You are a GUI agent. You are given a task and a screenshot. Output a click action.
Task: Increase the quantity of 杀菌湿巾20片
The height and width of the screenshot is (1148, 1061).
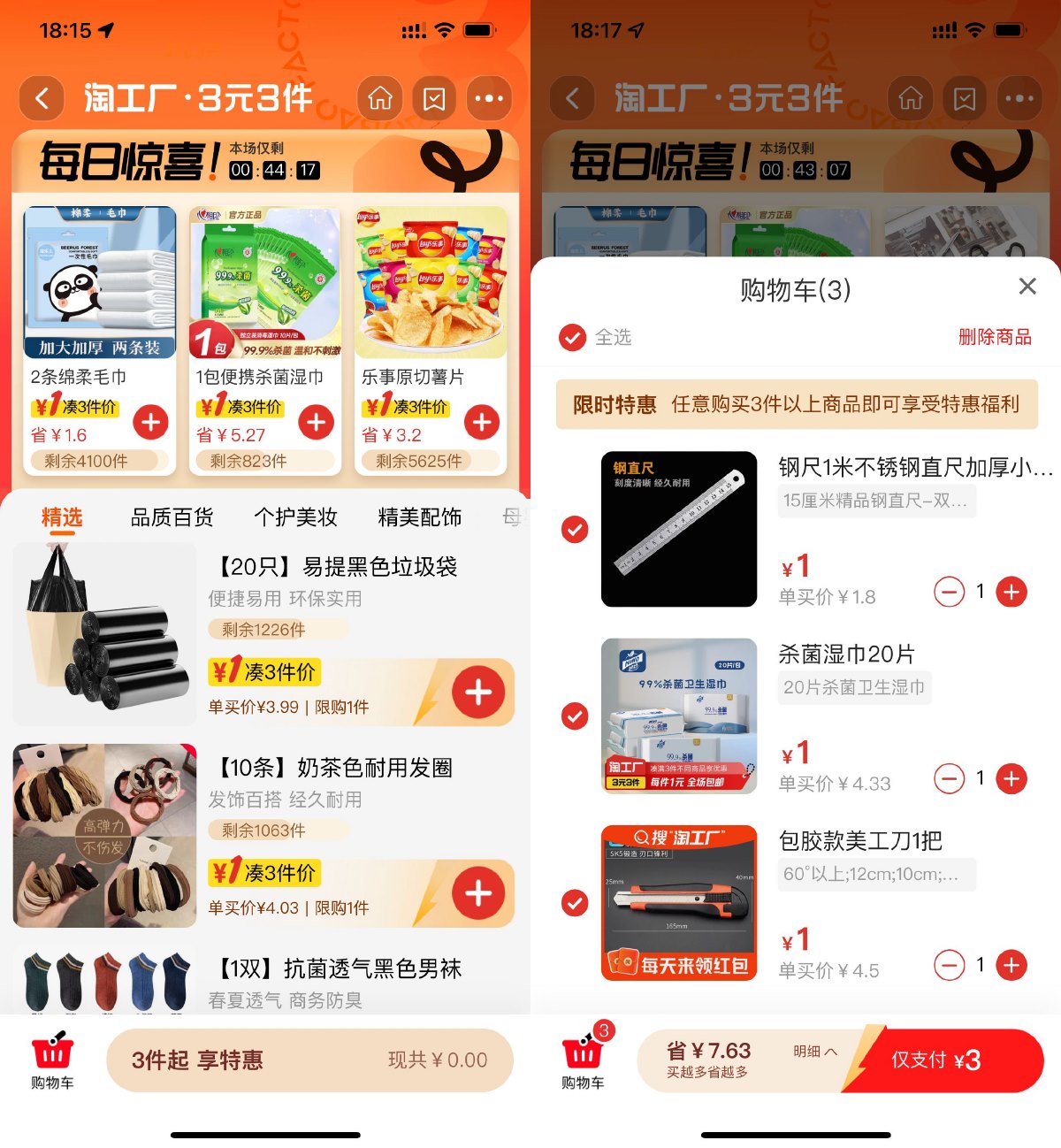pyautogui.click(x=1011, y=779)
